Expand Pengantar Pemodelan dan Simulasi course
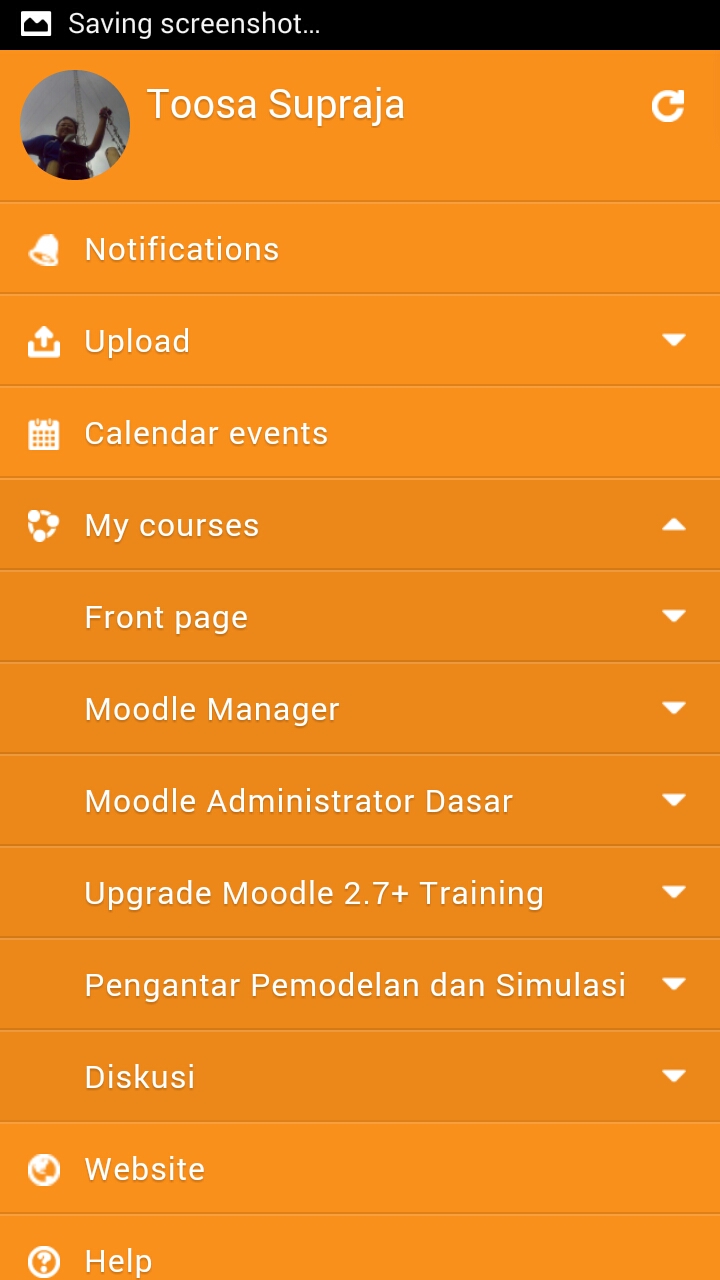This screenshot has height=1280, width=720. [x=673, y=984]
